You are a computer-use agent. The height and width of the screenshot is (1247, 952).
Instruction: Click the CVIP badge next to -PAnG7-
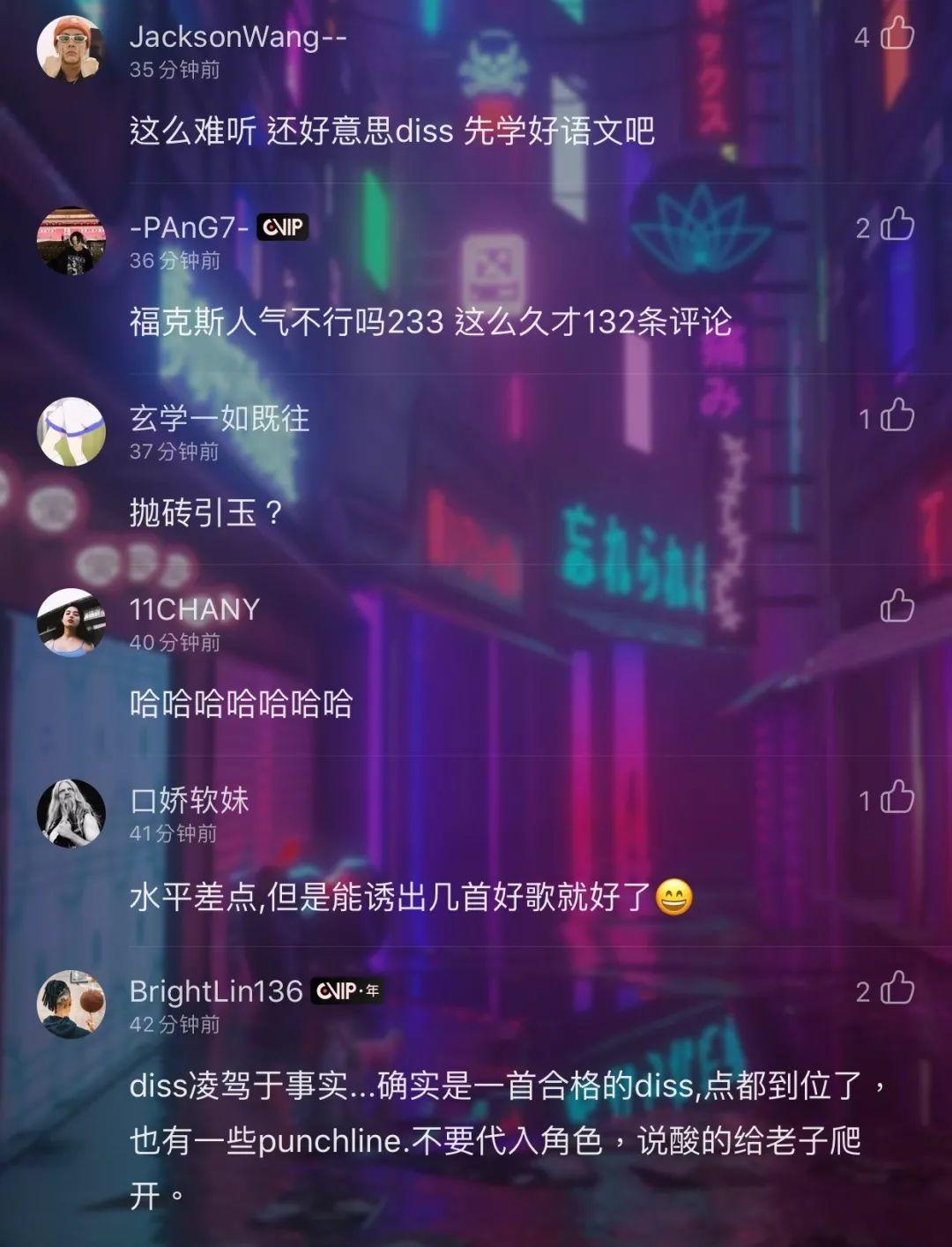point(281,228)
